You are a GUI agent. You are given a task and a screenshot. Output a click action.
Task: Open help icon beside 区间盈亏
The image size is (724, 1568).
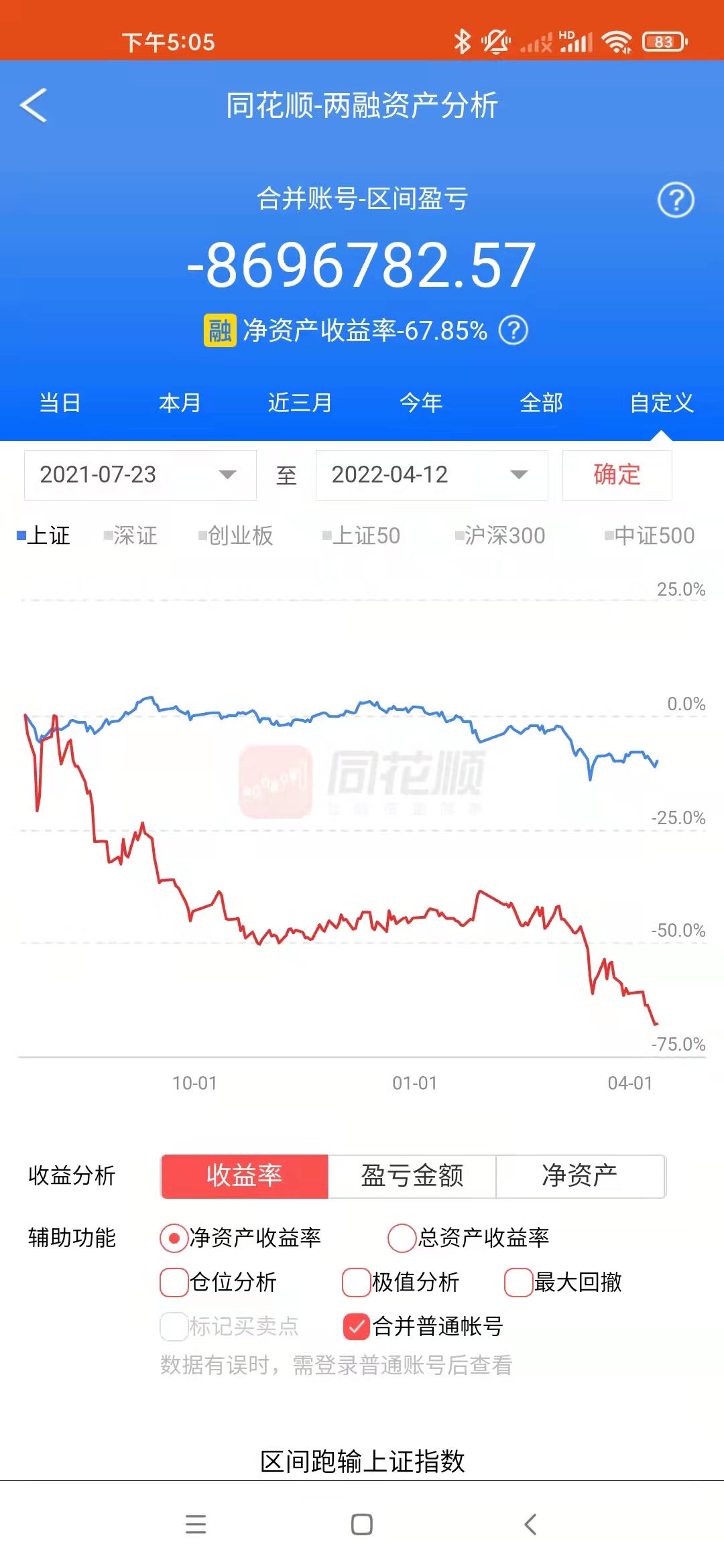tap(676, 200)
